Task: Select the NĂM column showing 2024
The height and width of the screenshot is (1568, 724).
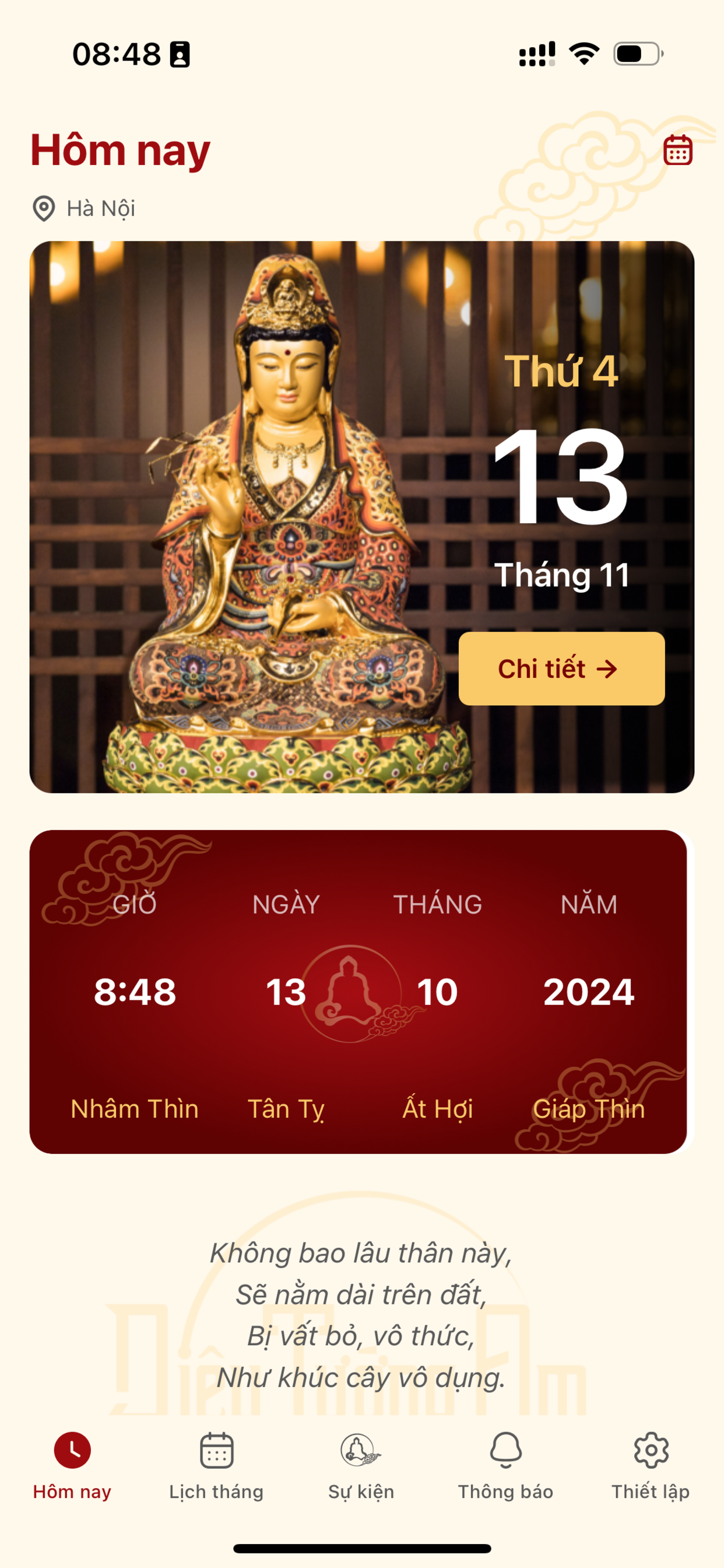Action: pyautogui.click(x=589, y=991)
